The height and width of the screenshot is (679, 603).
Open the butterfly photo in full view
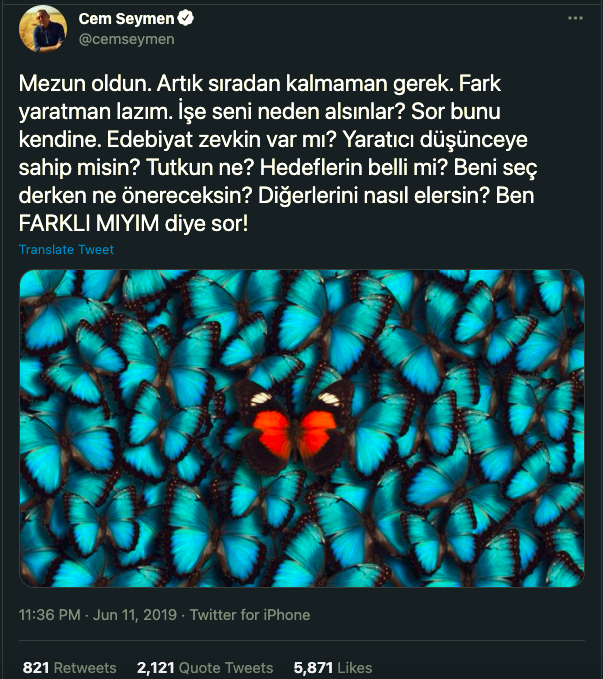(x=302, y=428)
